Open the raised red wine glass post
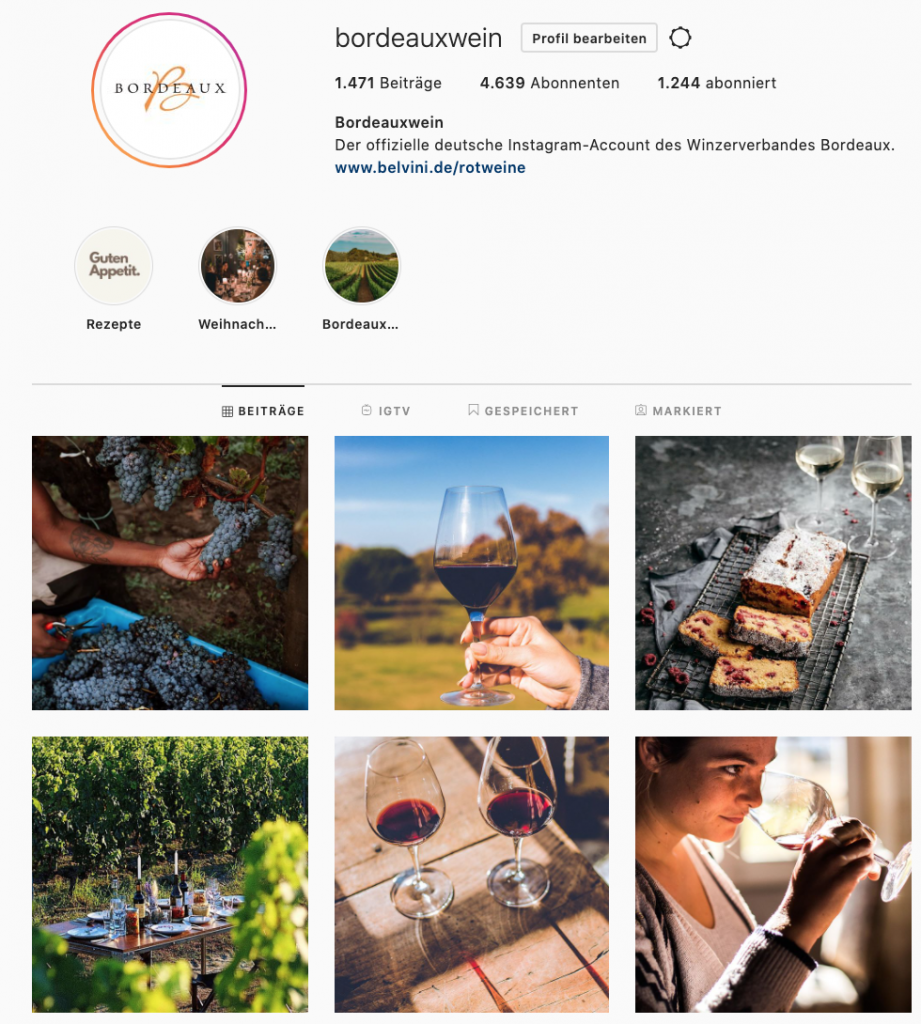921x1024 pixels. coord(471,573)
